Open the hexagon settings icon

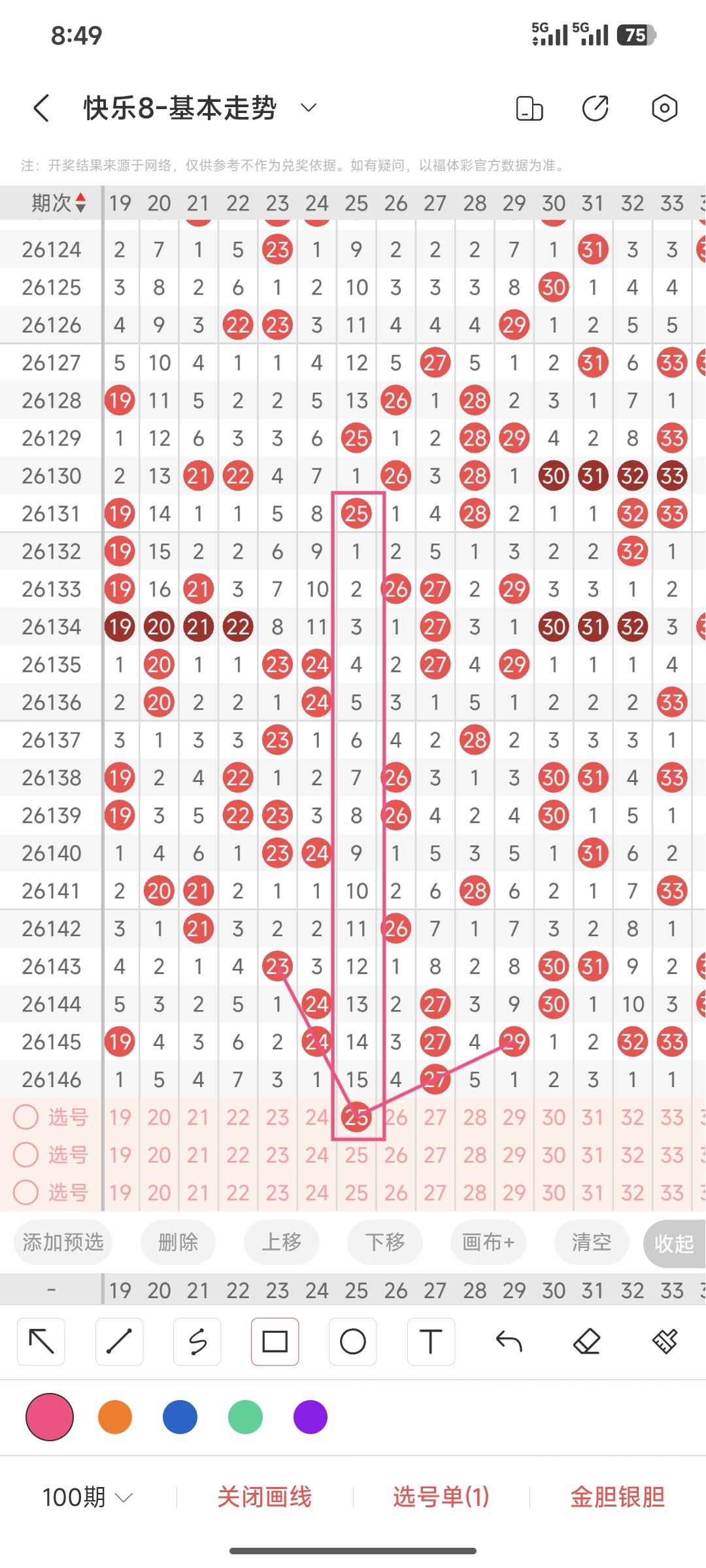click(x=664, y=108)
